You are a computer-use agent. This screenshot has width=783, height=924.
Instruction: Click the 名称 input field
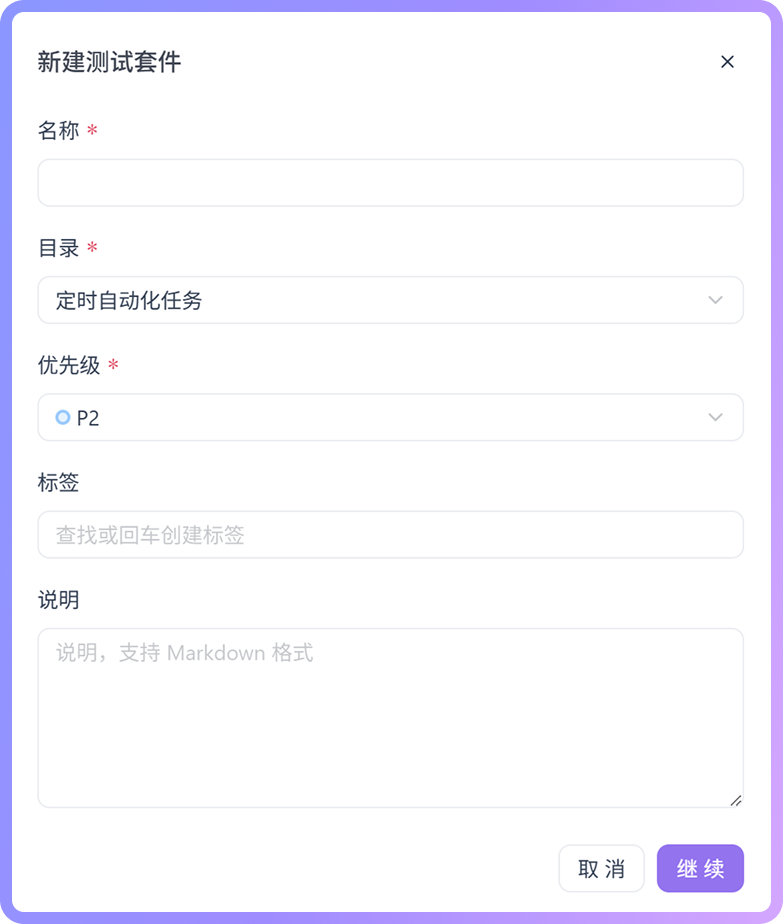coord(390,182)
